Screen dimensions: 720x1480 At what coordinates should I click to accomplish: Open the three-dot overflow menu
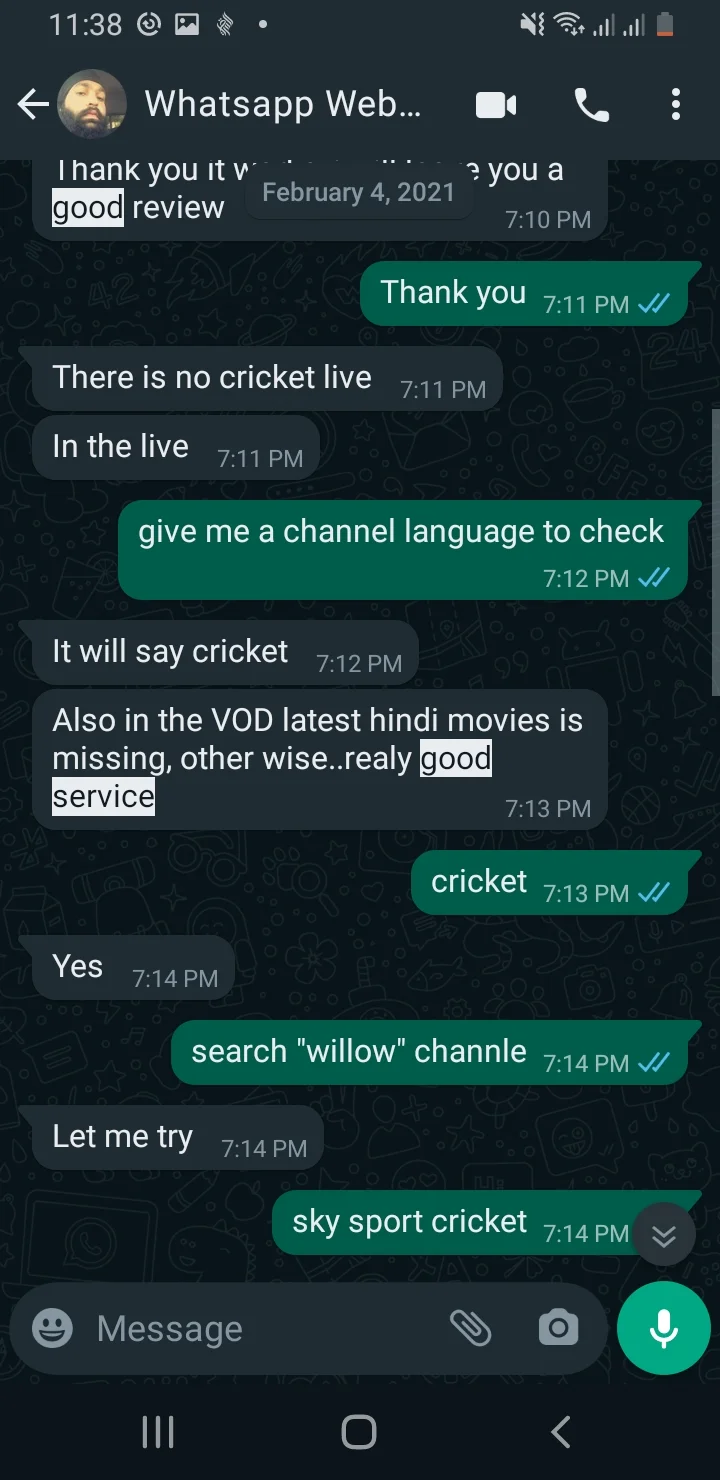pos(676,104)
